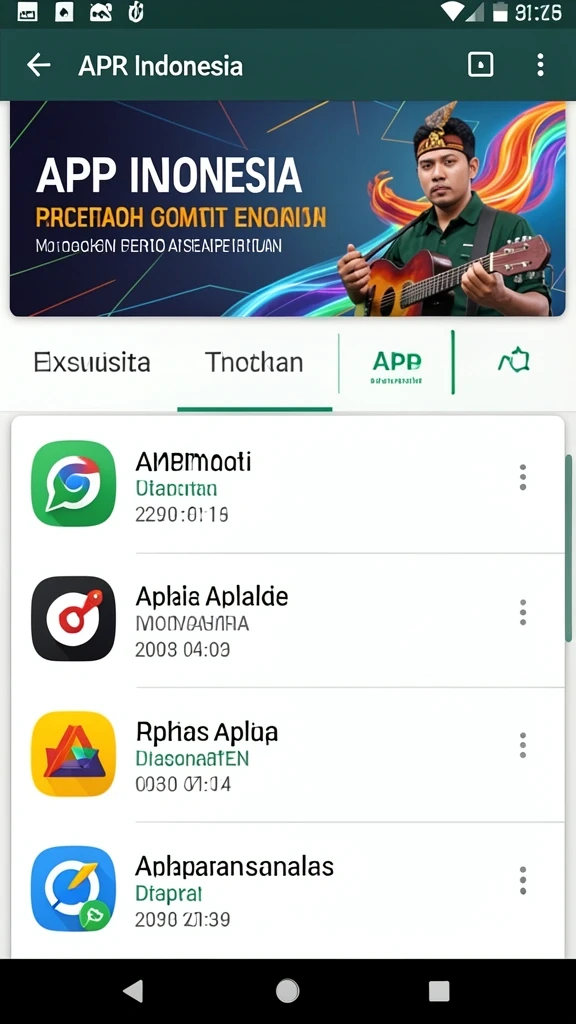This screenshot has height=1024, width=576.
Task: Select the Thothan tab
Action: 254,362
